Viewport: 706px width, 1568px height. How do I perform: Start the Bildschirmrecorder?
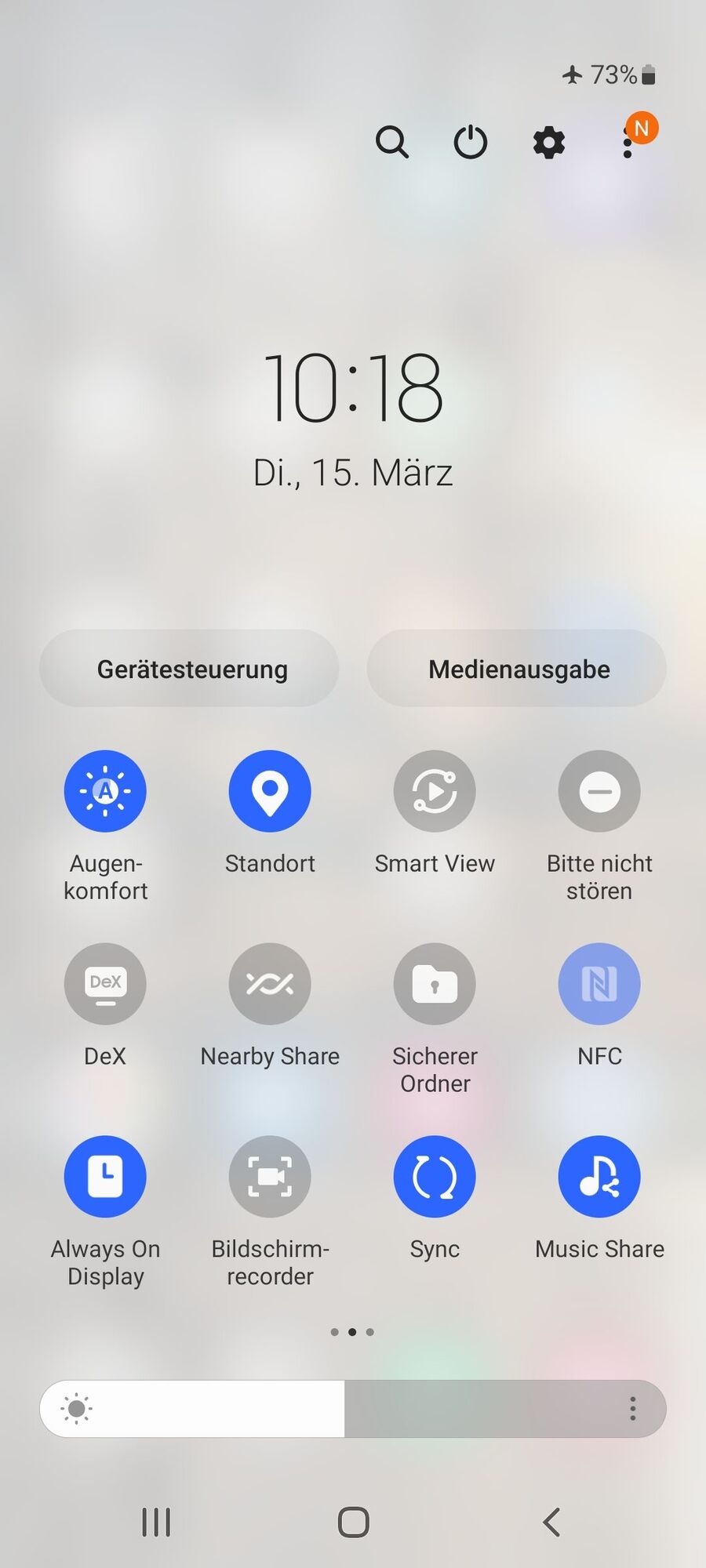tap(270, 1177)
